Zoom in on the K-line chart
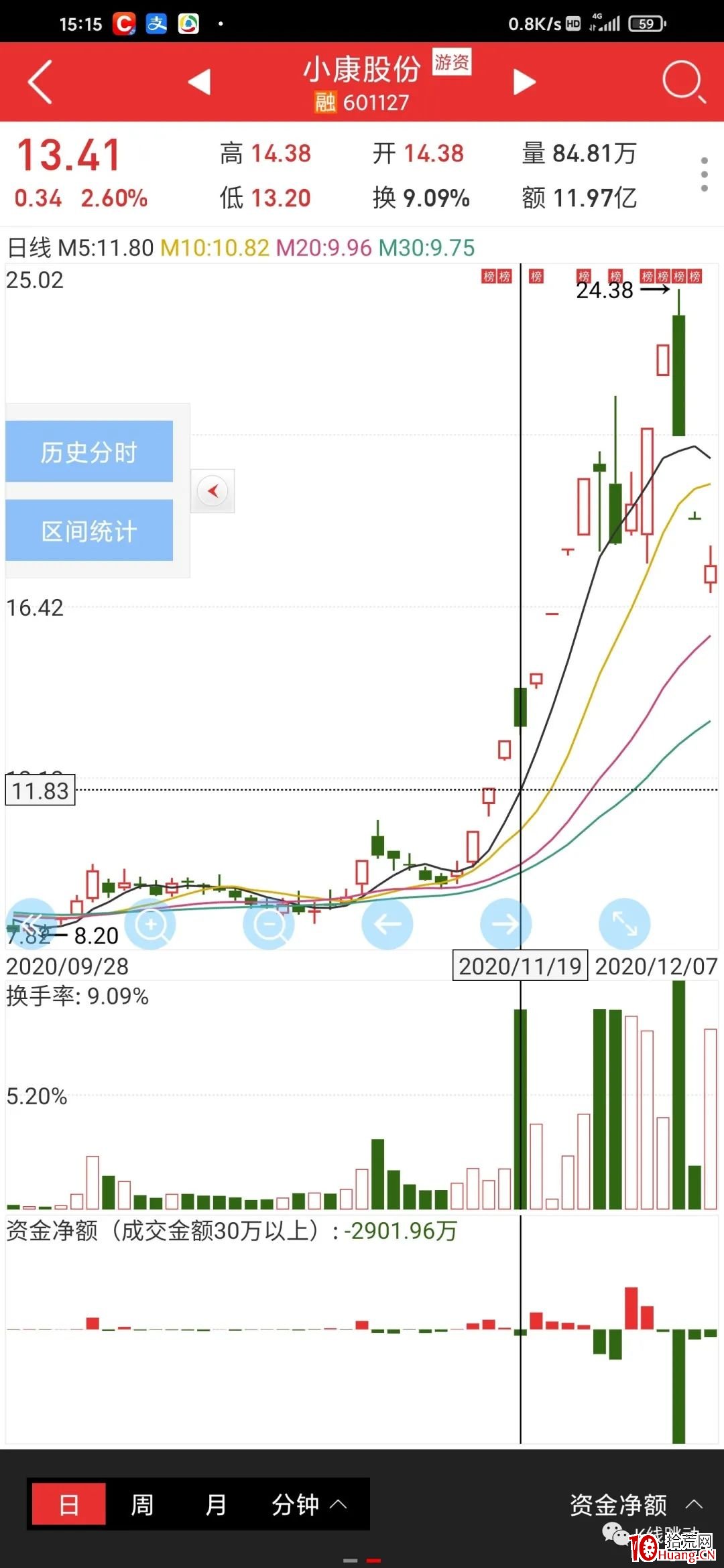The image size is (724, 1568). tap(151, 923)
